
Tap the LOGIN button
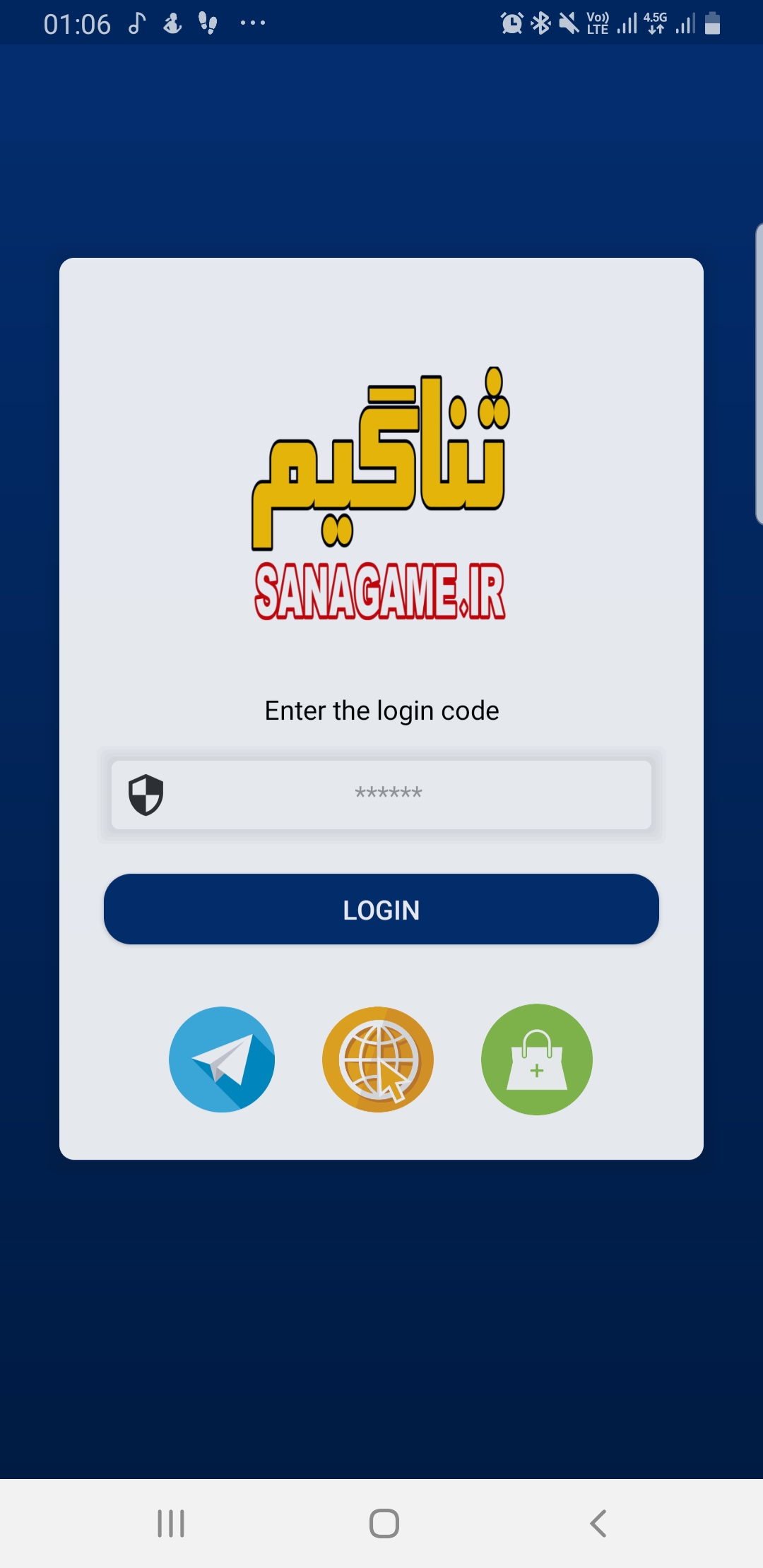381,909
